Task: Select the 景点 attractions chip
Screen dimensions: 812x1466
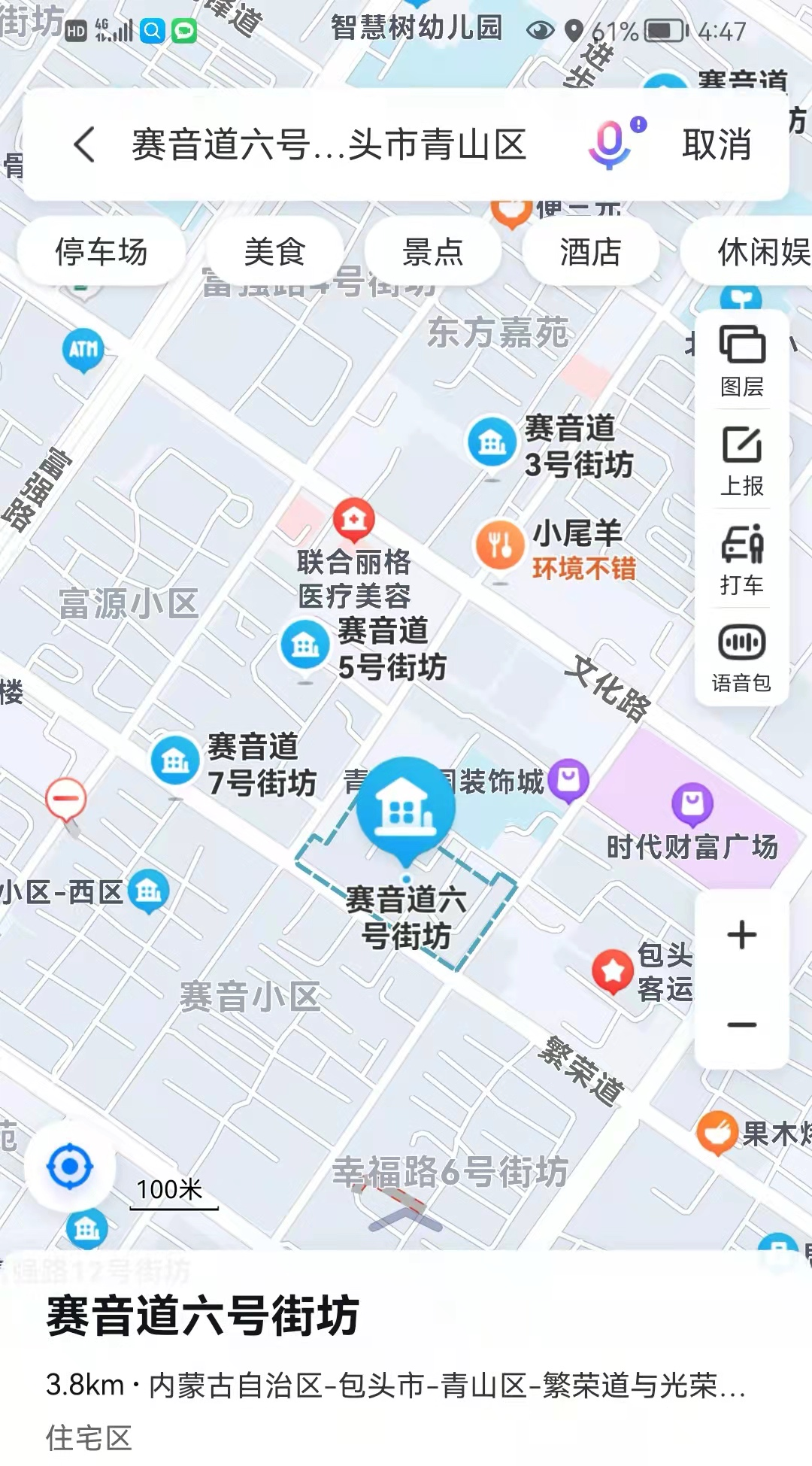Action: click(x=432, y=252)
